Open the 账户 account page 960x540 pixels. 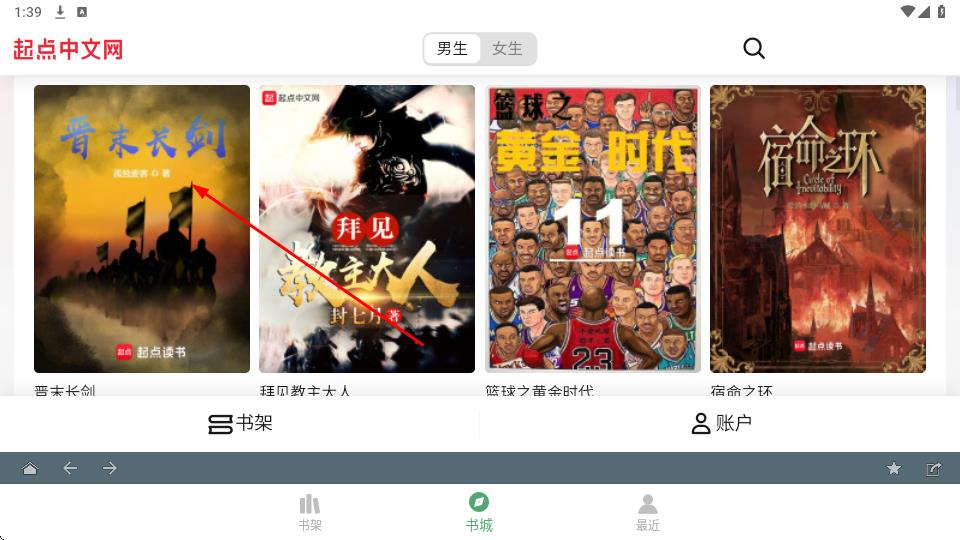click(721, 423)
